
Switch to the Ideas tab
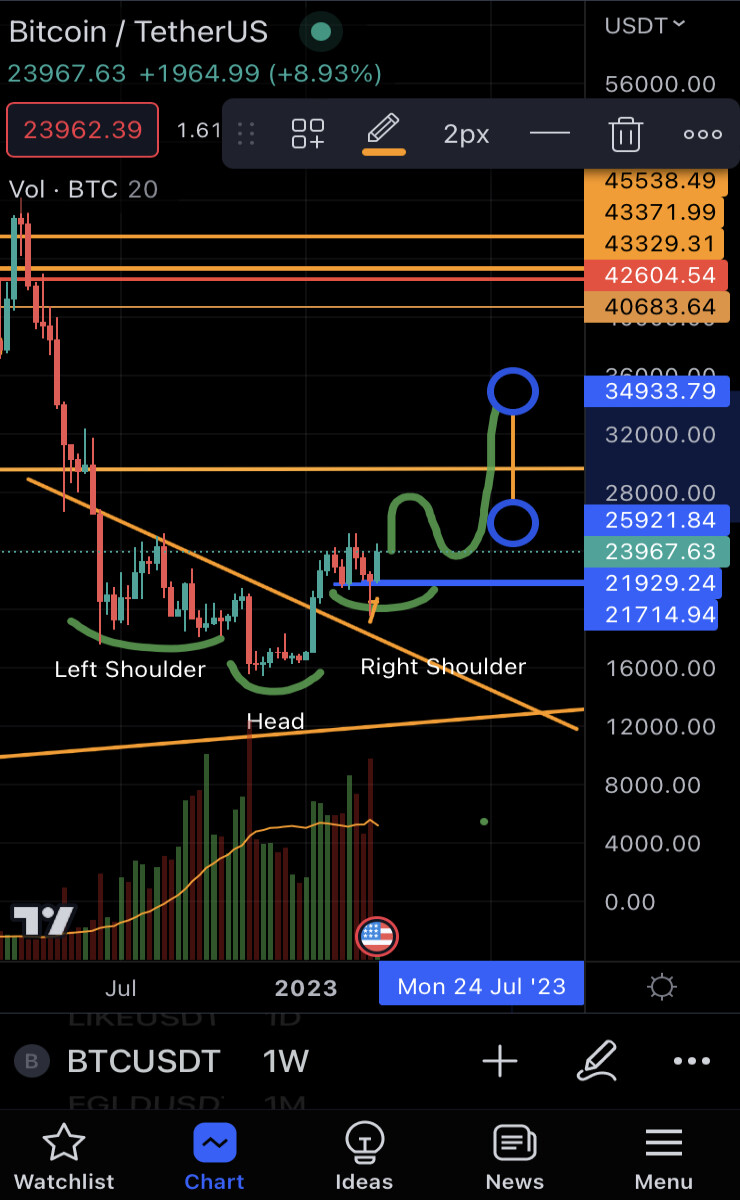point(364,1156)
